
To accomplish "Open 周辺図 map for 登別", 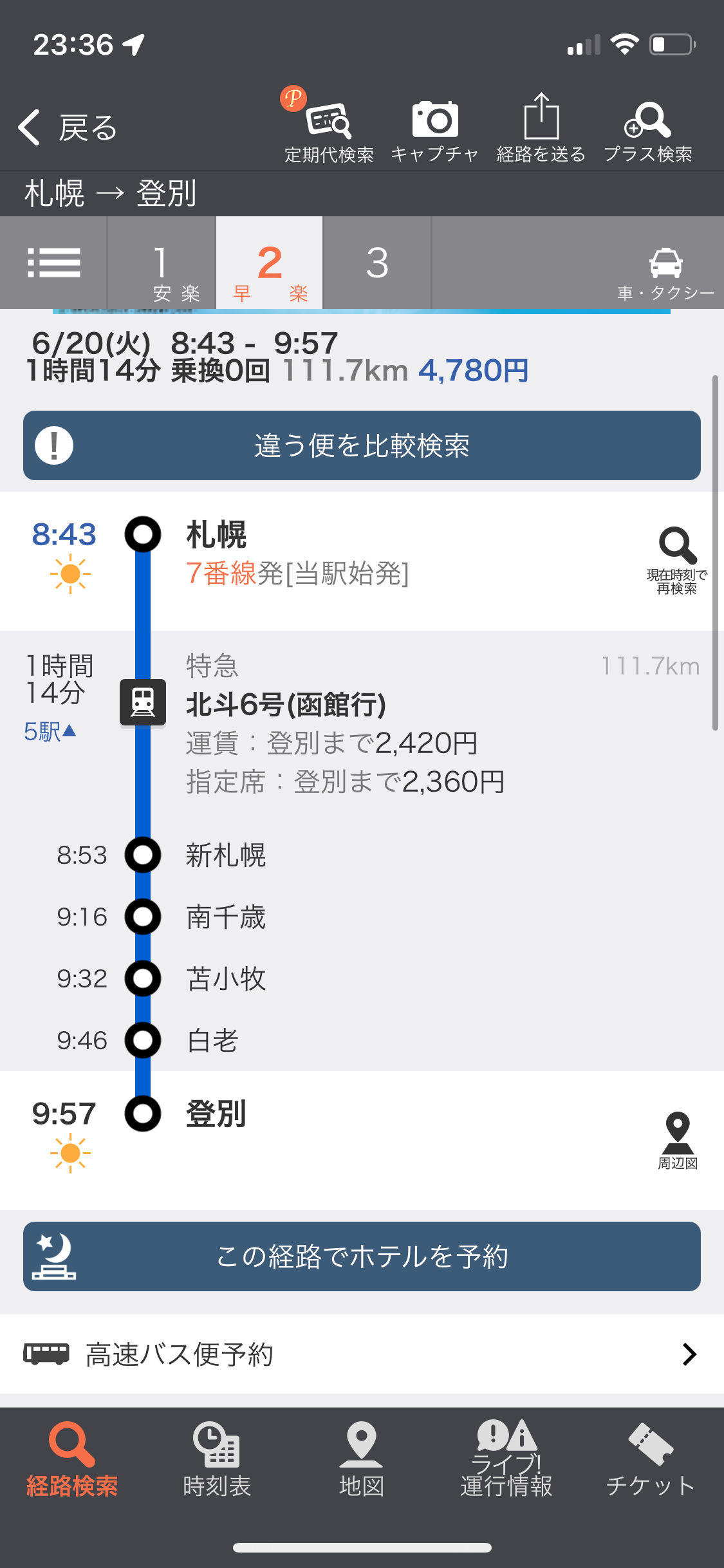I will click(678, 1141).
